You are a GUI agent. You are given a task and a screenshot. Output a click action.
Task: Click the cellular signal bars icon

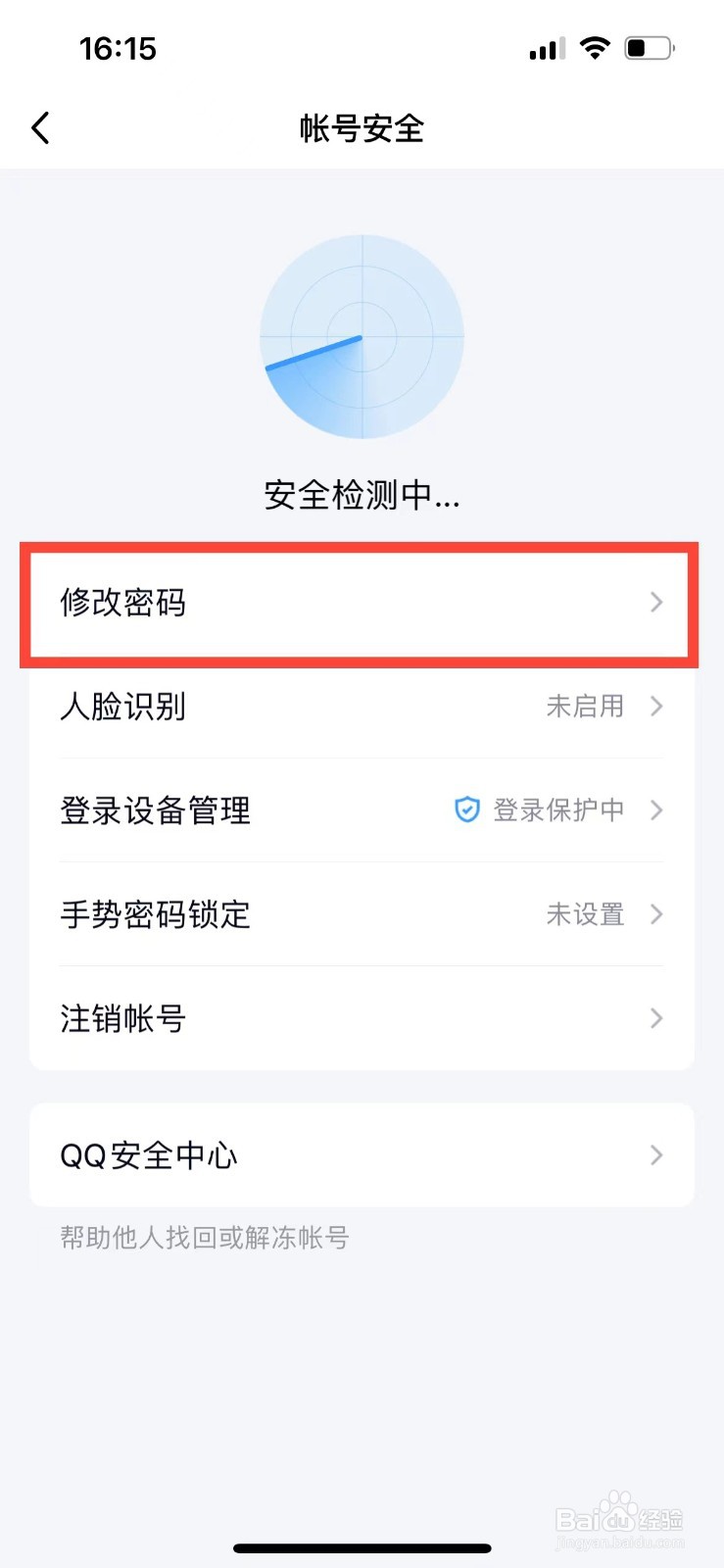tap(546, 47)
